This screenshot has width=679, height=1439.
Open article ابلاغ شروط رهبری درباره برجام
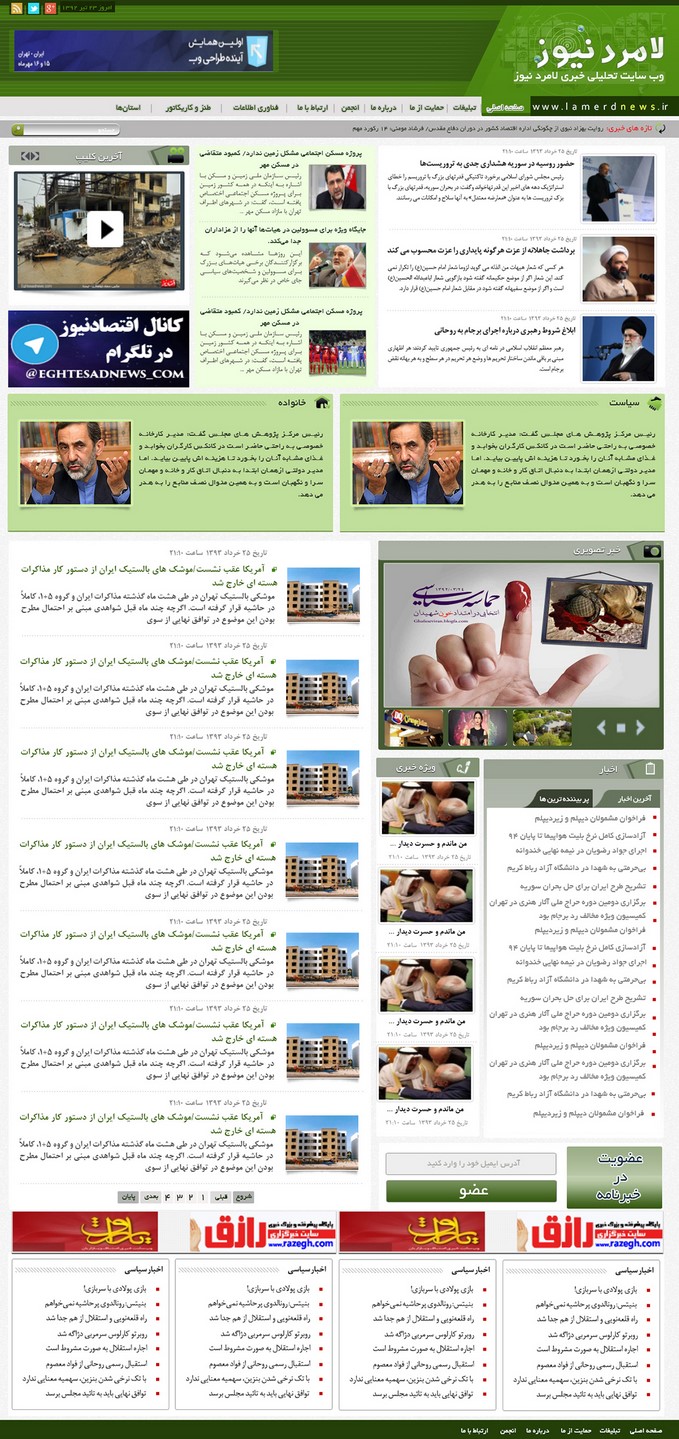point(504,330)
